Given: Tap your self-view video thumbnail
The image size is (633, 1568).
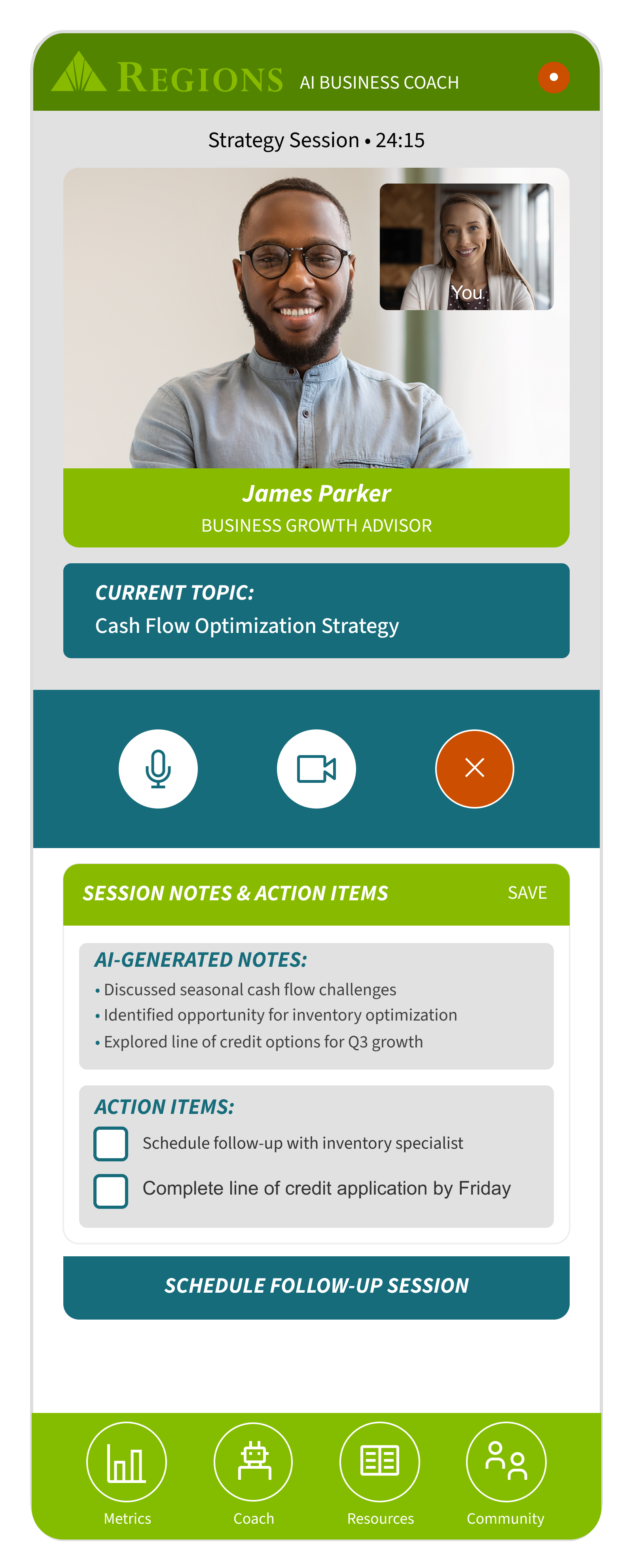Looking at the screenshot, I should pyautogui.click(x=466, y=246).
